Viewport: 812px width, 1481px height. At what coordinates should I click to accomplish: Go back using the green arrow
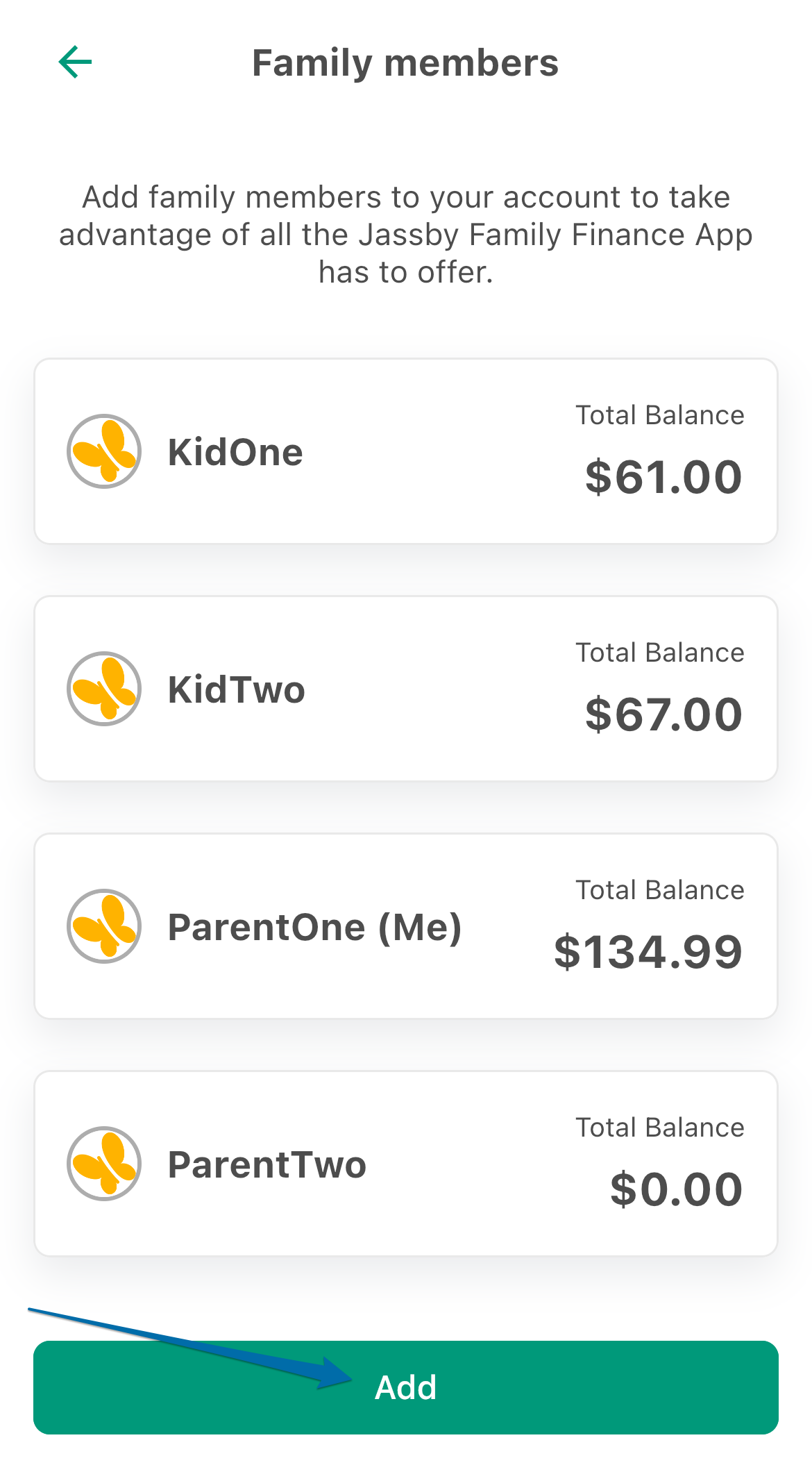[x=75, y=62]
